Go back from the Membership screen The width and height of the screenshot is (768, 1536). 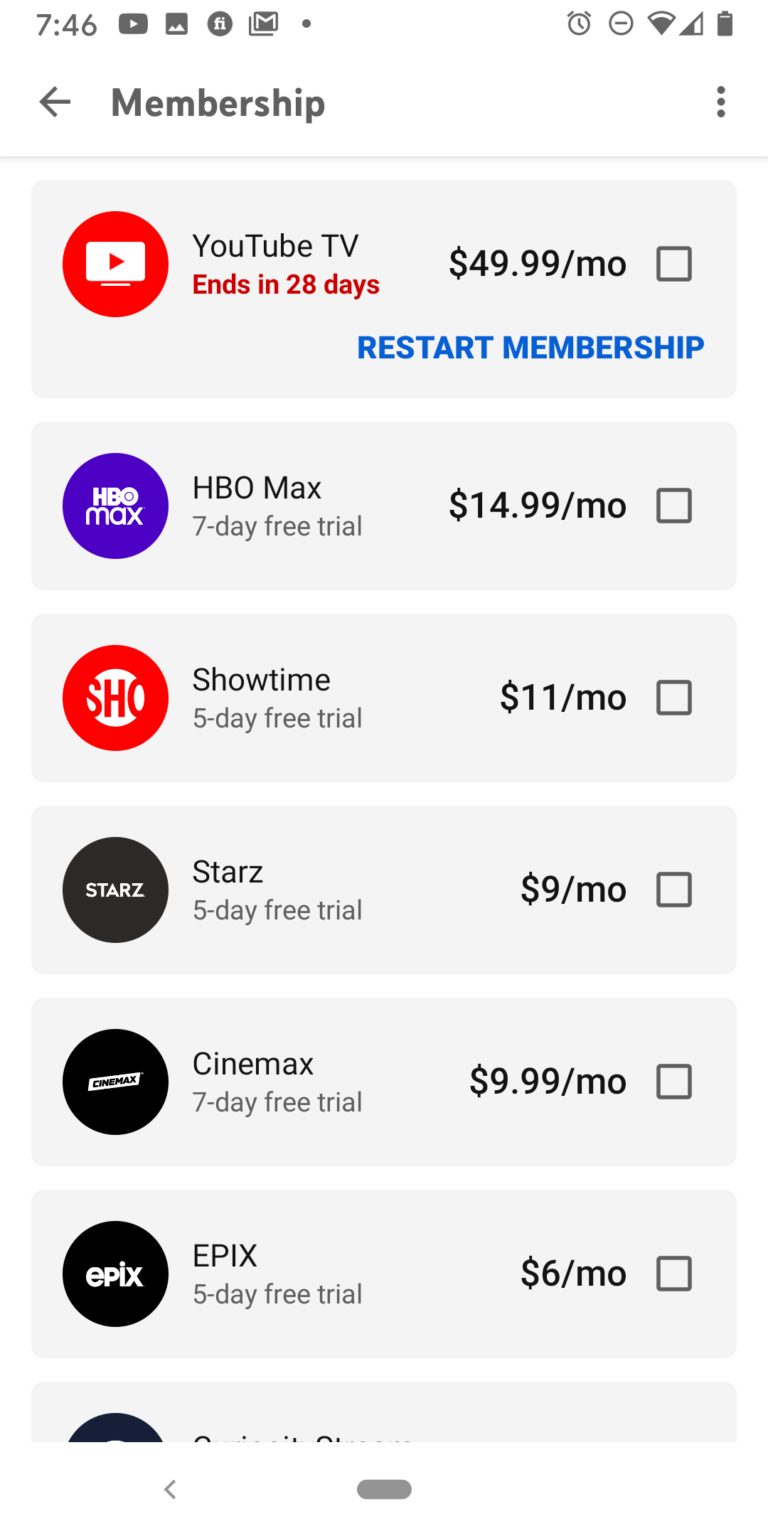55,102
